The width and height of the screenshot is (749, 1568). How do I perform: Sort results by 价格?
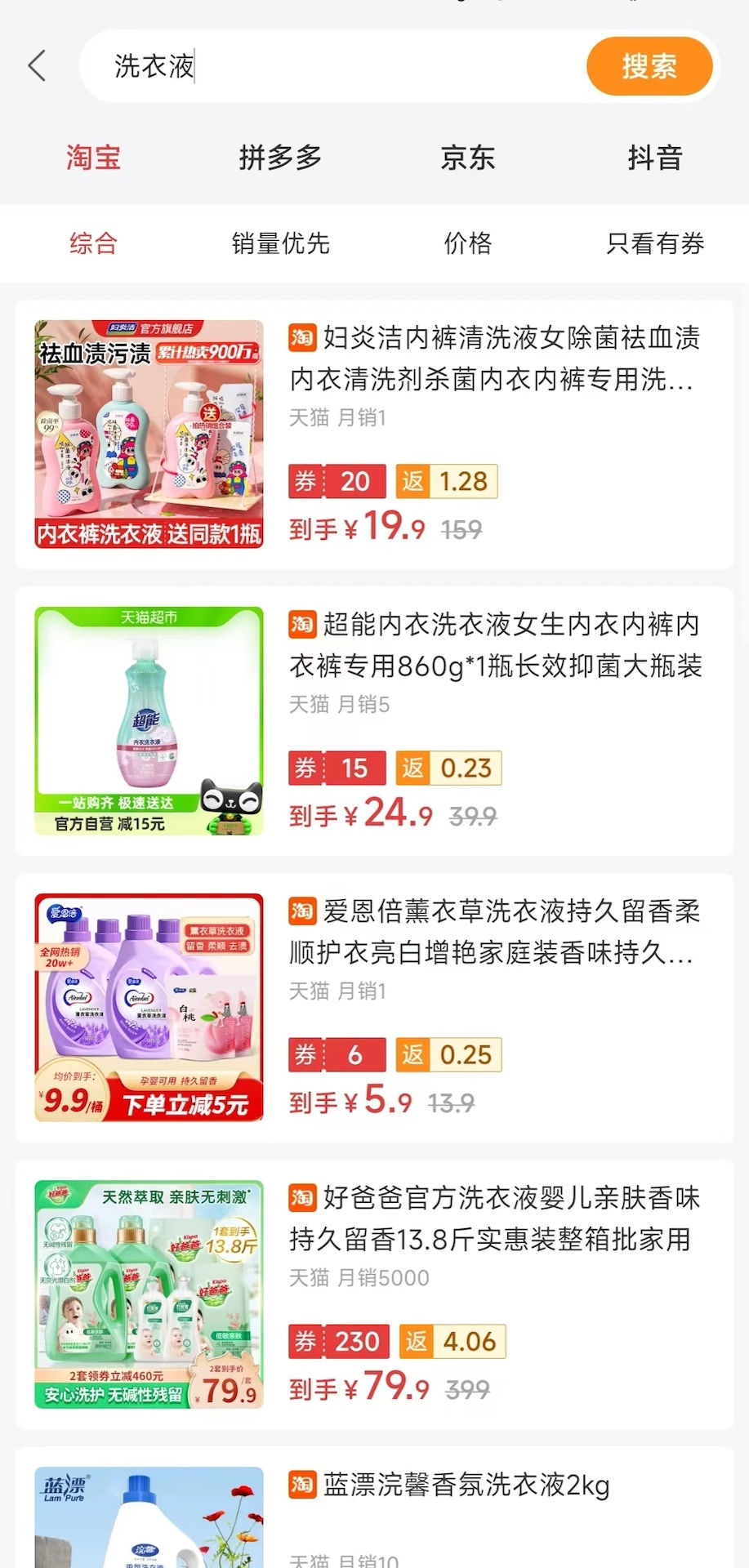467,243
